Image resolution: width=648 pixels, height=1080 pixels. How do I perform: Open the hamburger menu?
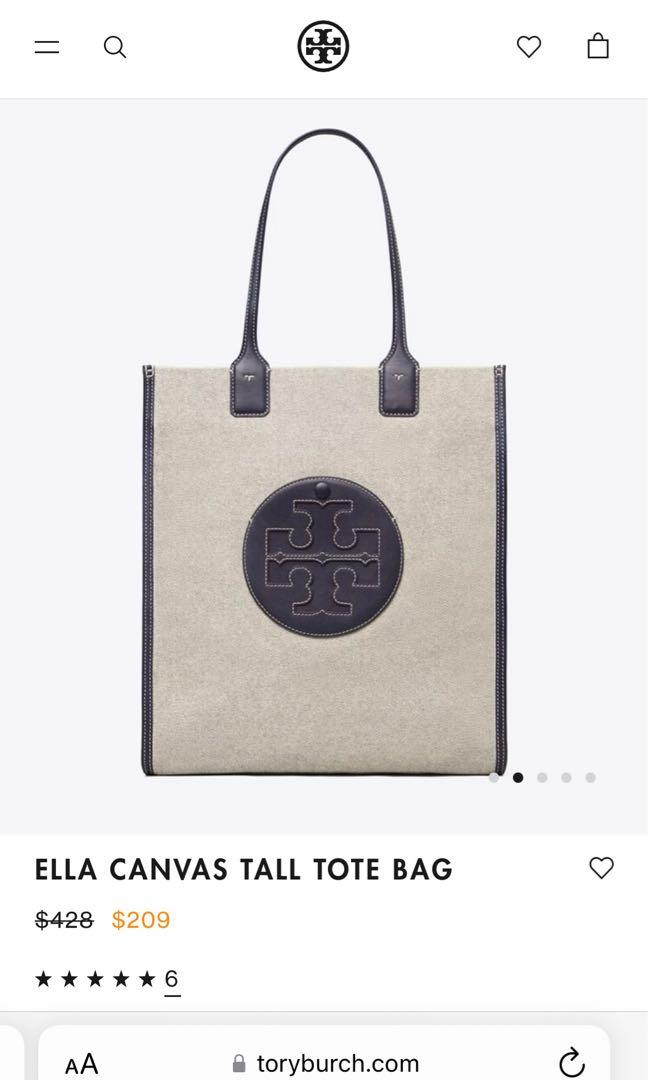(x=47, y=47)
